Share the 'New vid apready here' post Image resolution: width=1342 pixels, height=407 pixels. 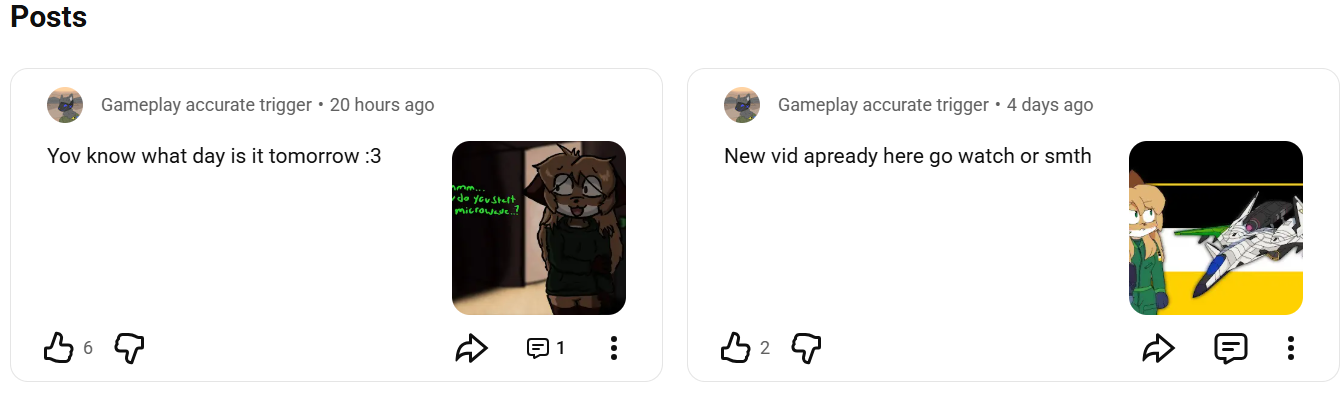[1158, 348]
